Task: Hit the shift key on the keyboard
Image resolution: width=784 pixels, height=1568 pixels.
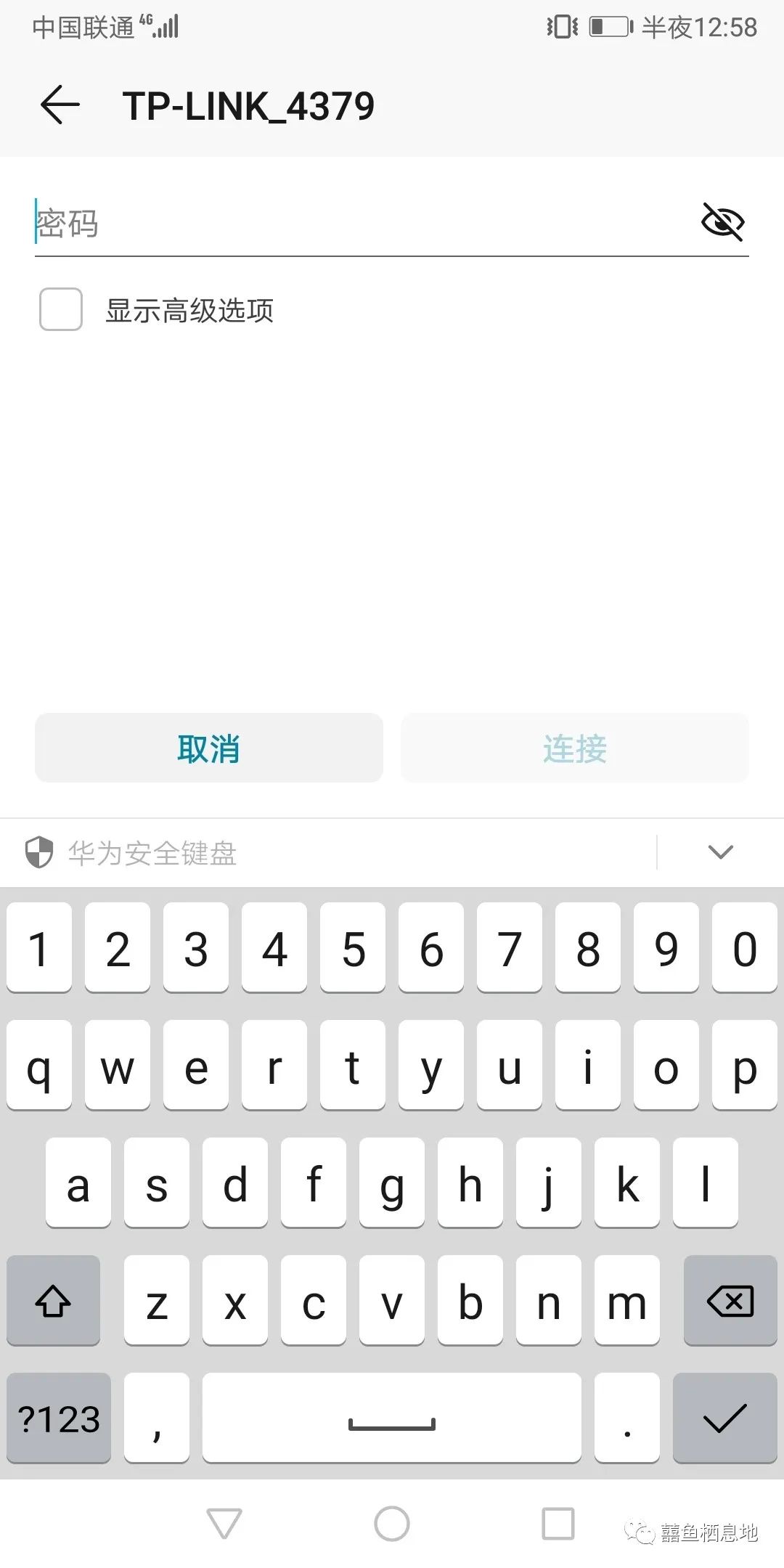Action: pyautogui.click(x=53, y=1301)
